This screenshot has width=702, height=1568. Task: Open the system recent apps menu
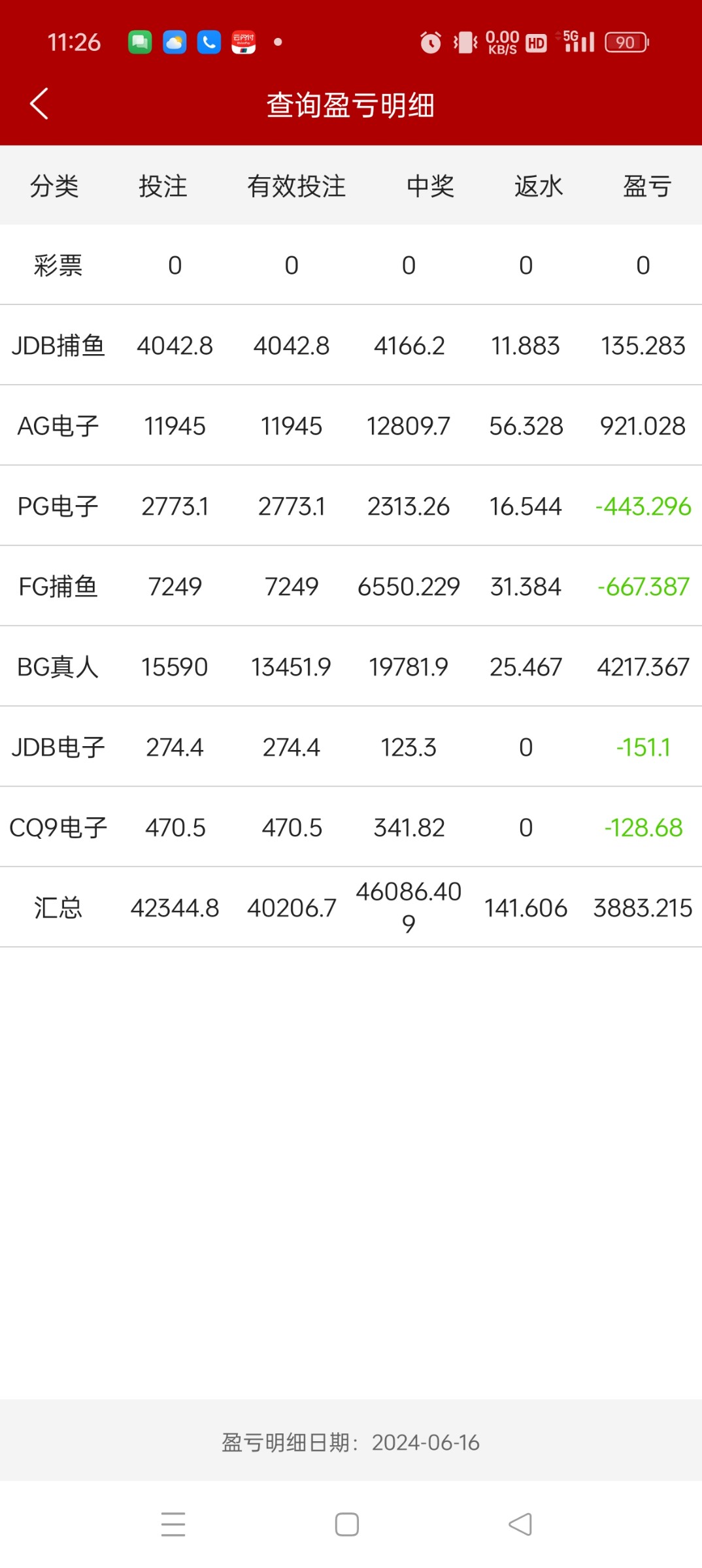173,1524
